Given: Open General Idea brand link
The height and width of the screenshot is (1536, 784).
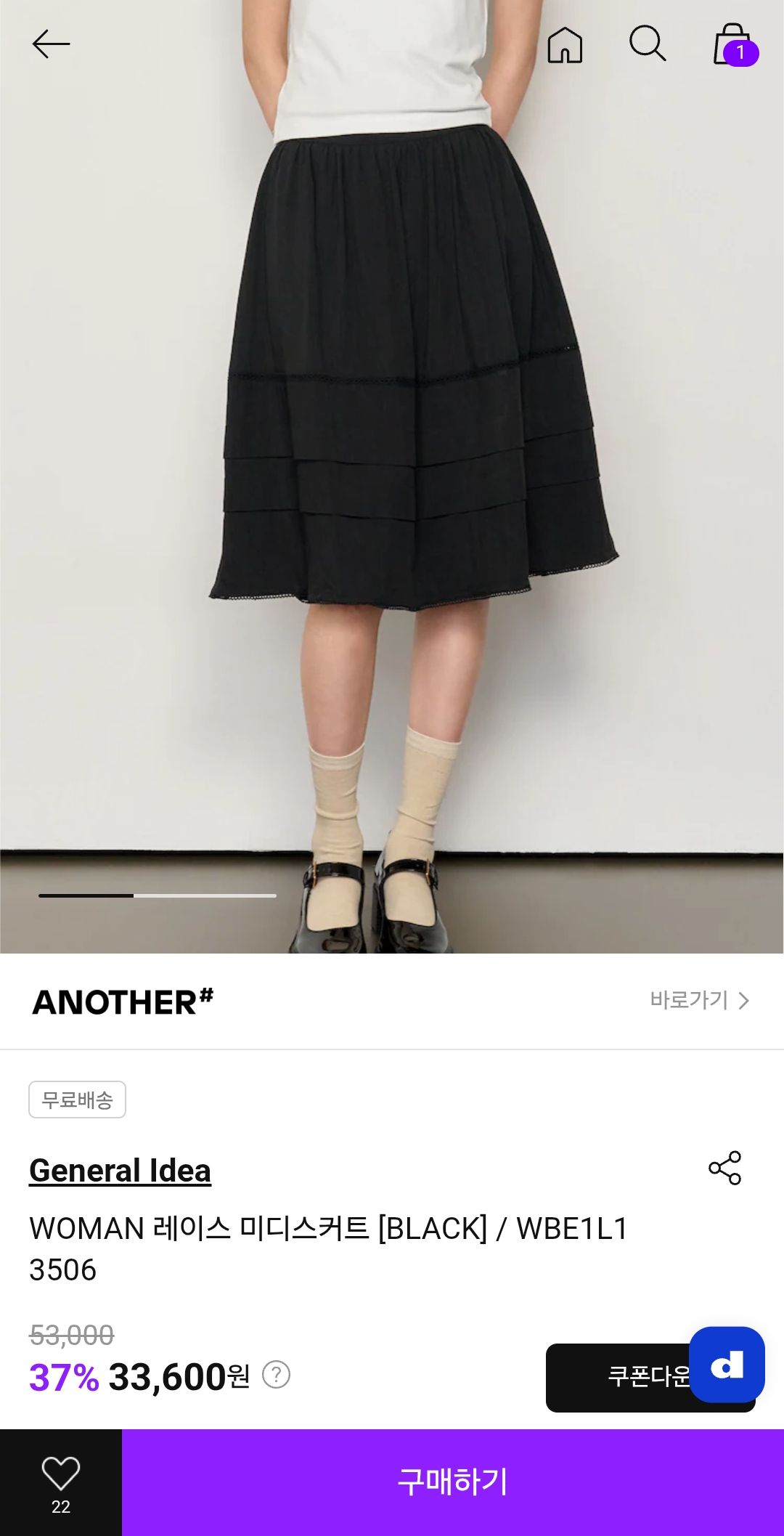Looking at the screenshot, I should (120, 1171).
